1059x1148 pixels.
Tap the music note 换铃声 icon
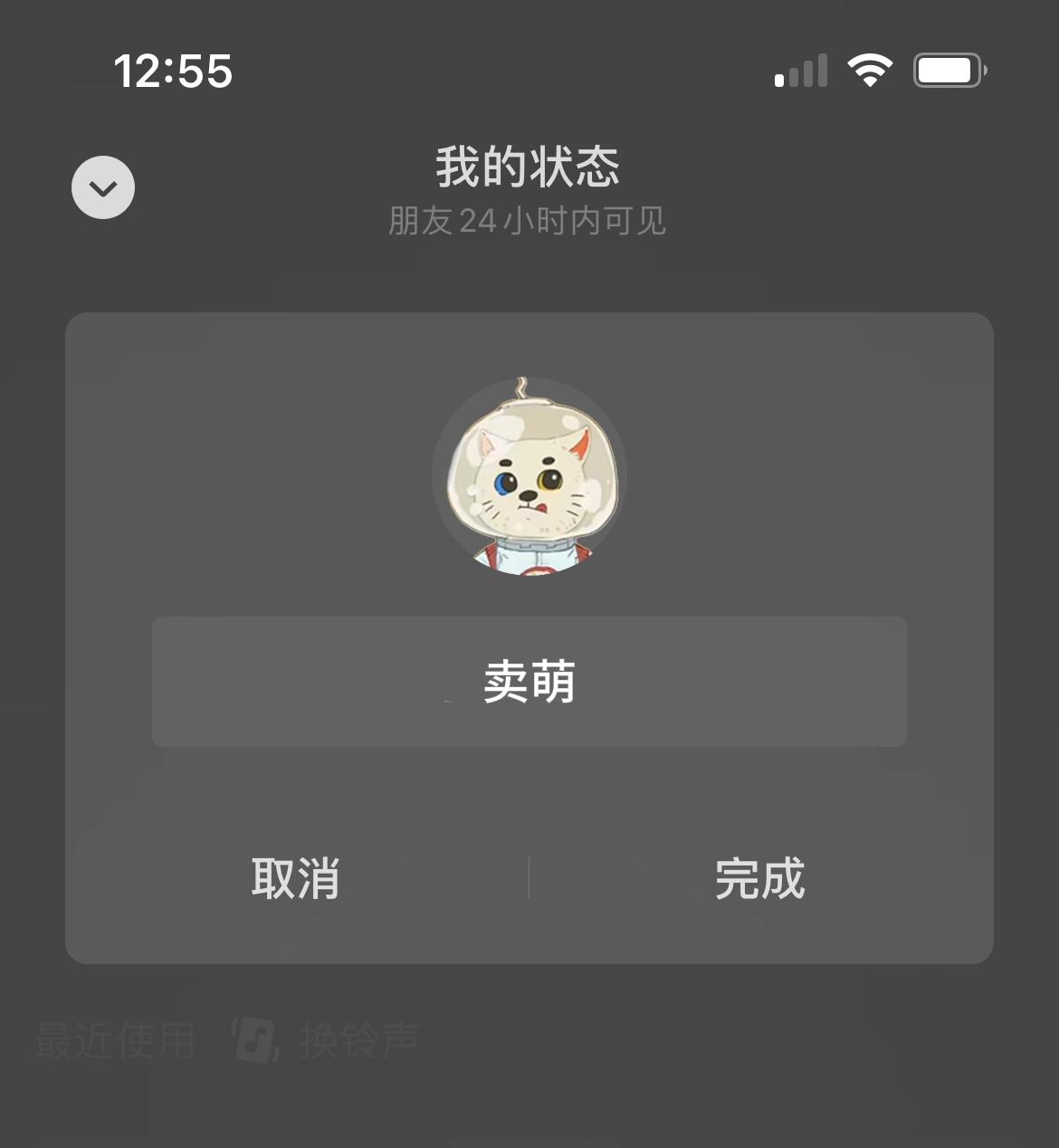pyautogui.click(x=252, y=1041)
